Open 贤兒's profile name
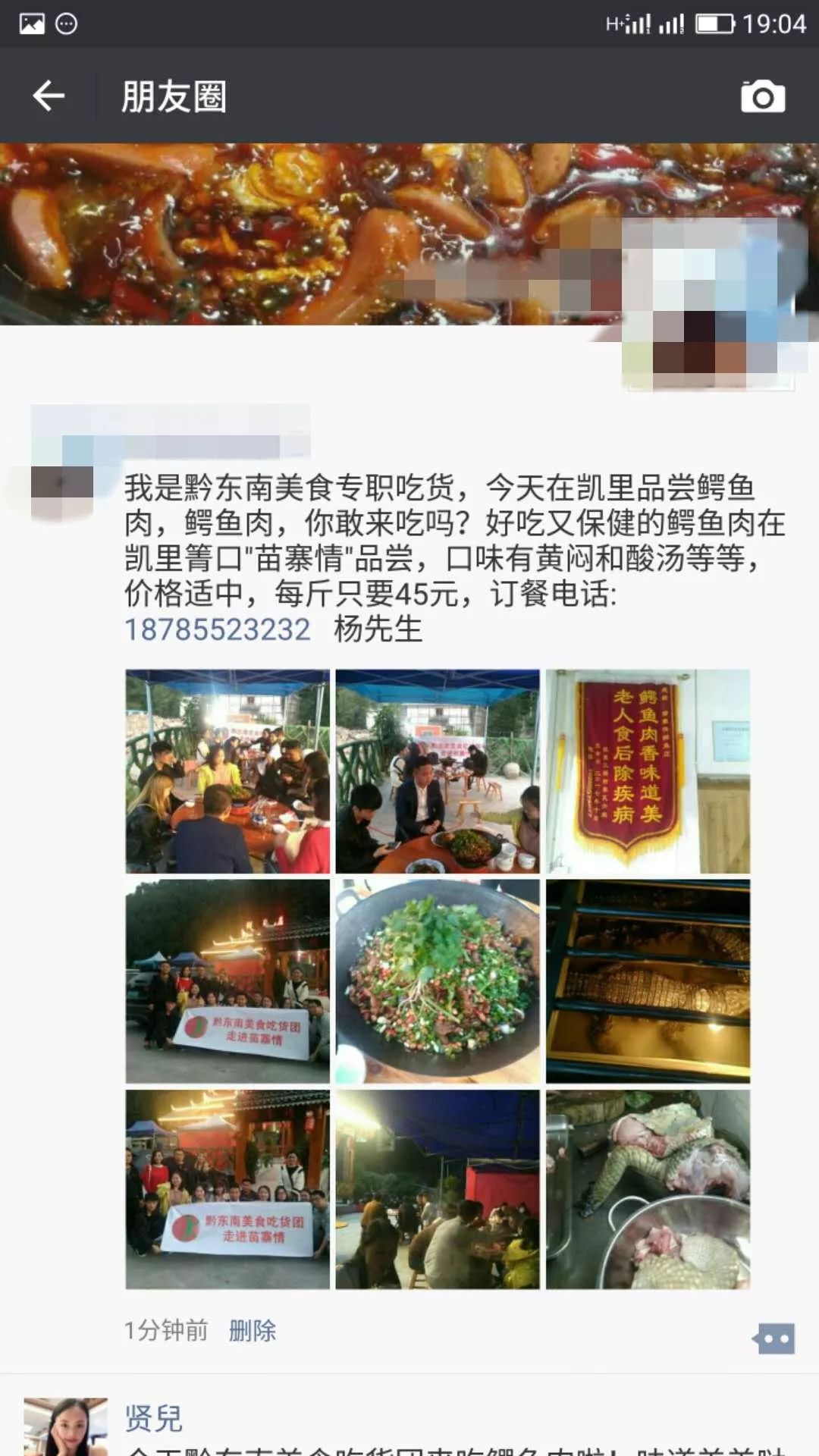The image size is (819, 1456). tap(153, 1418)
